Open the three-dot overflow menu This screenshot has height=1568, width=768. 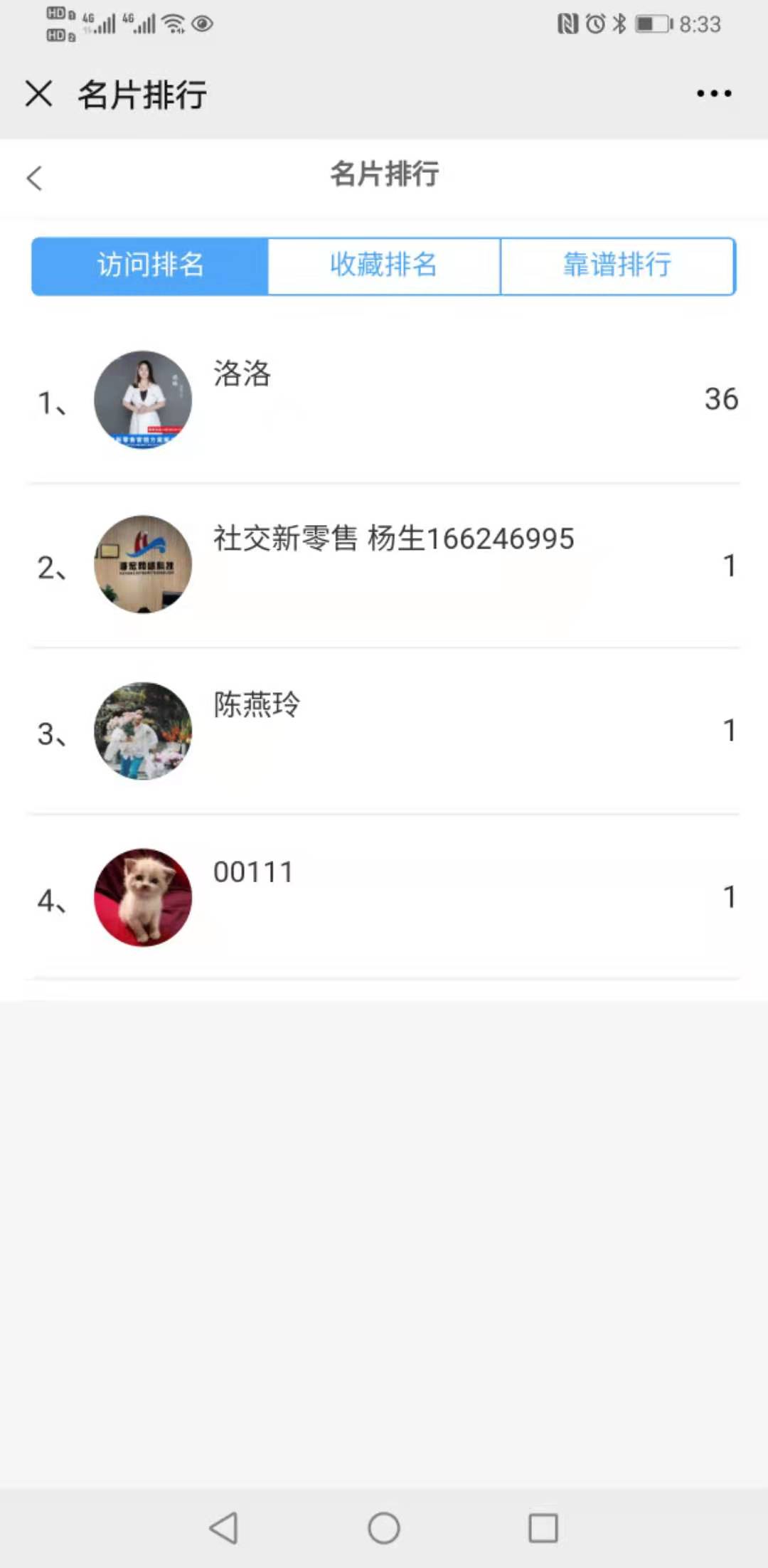pyautogui.click(x=714, y=93)
